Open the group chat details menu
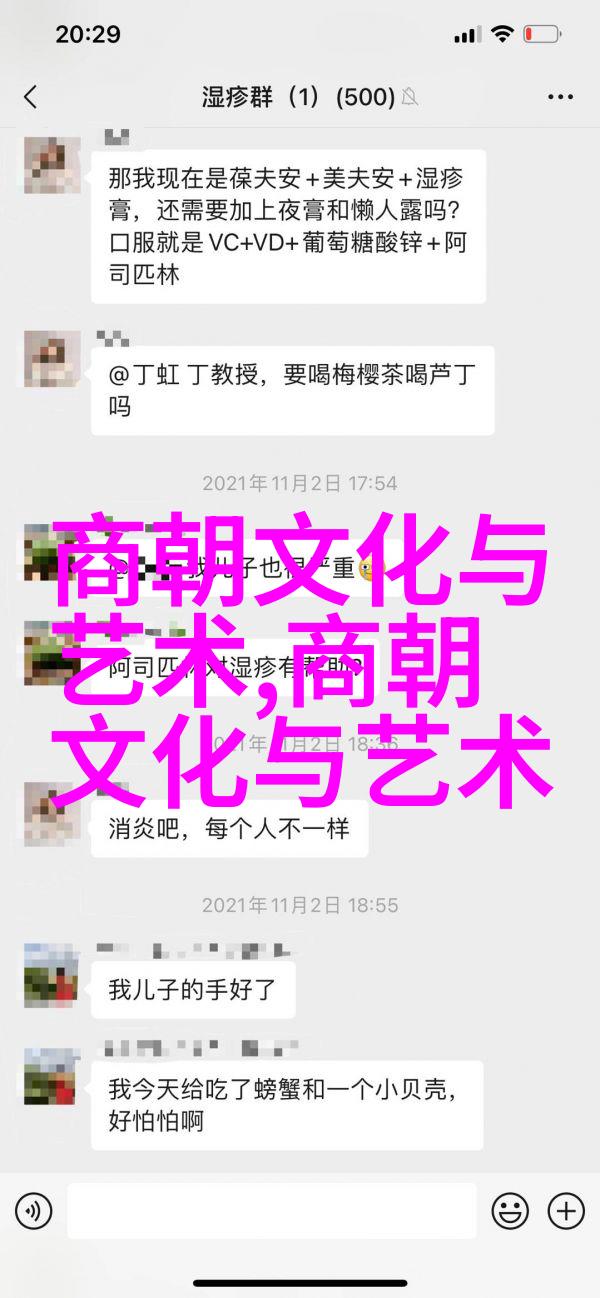Screen dimensions: 600x1298 coord(561,97)
